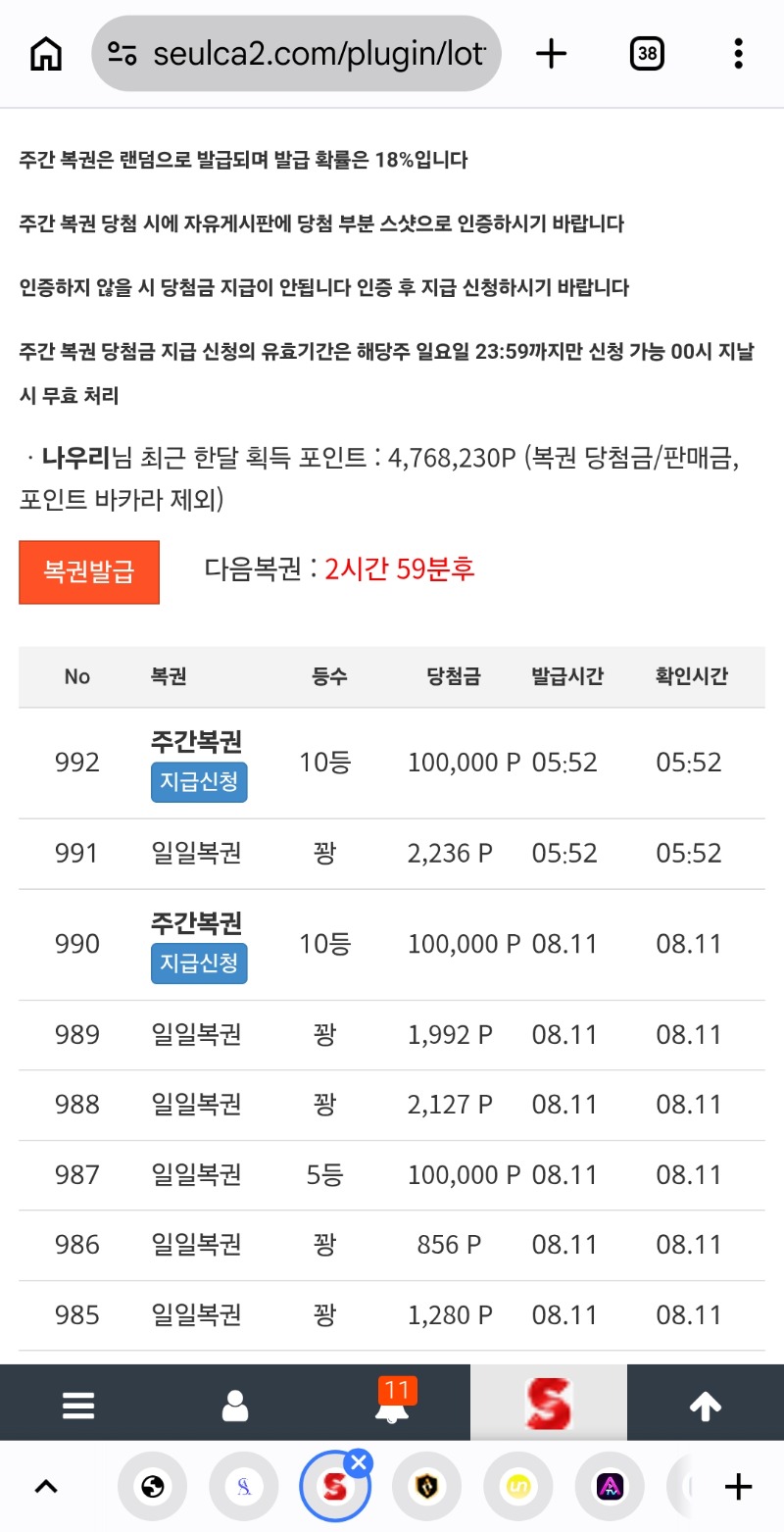This screenshot has height=1532, width=784.
Task: Tap the seulca2.com address bar
Action: 296,54
